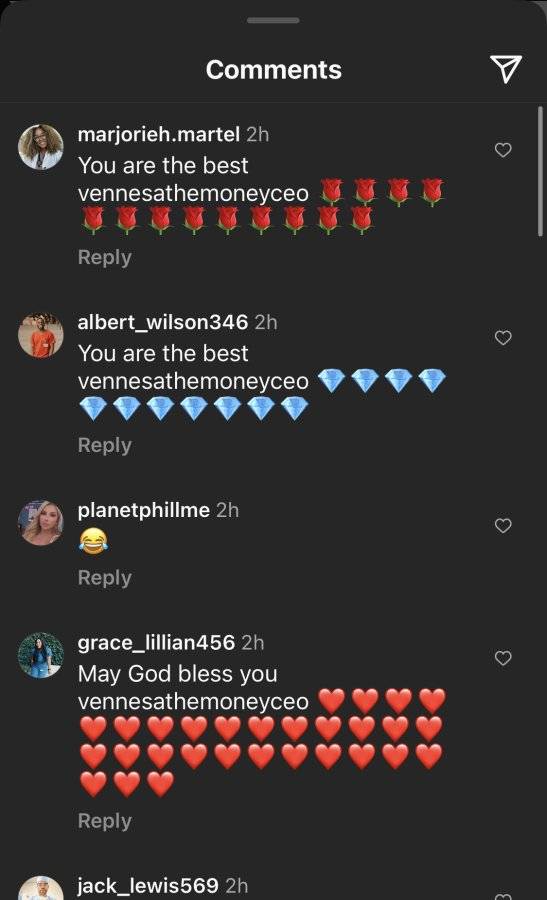View planetphillme's profile avatar

pyautogui.click(x=41, y=522)
